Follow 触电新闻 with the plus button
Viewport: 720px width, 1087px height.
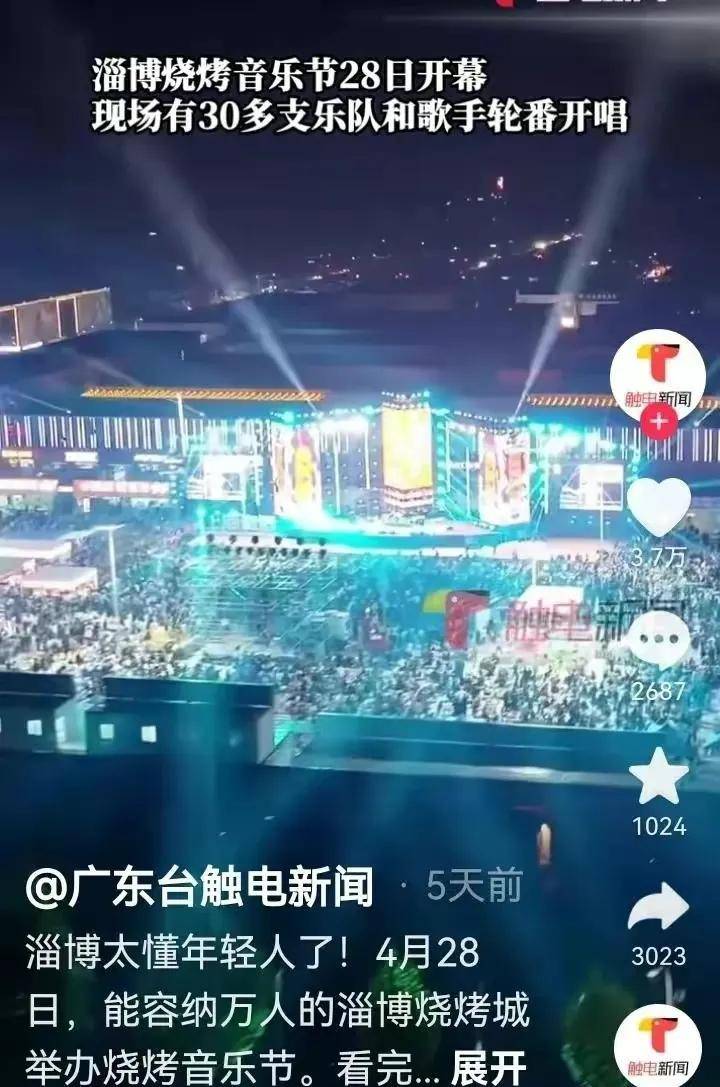point(658,424)
